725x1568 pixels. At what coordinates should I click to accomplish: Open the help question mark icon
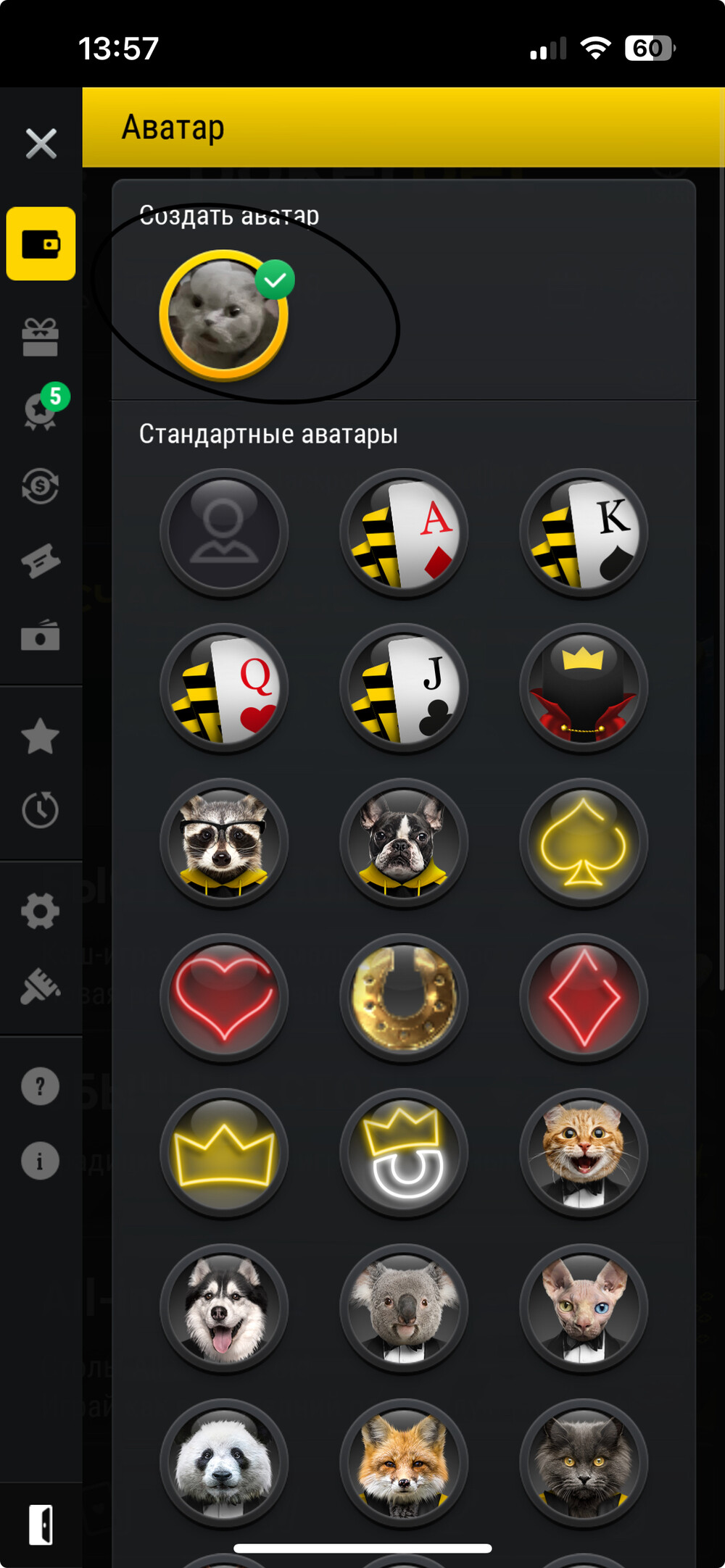(x=41, y=1086)
